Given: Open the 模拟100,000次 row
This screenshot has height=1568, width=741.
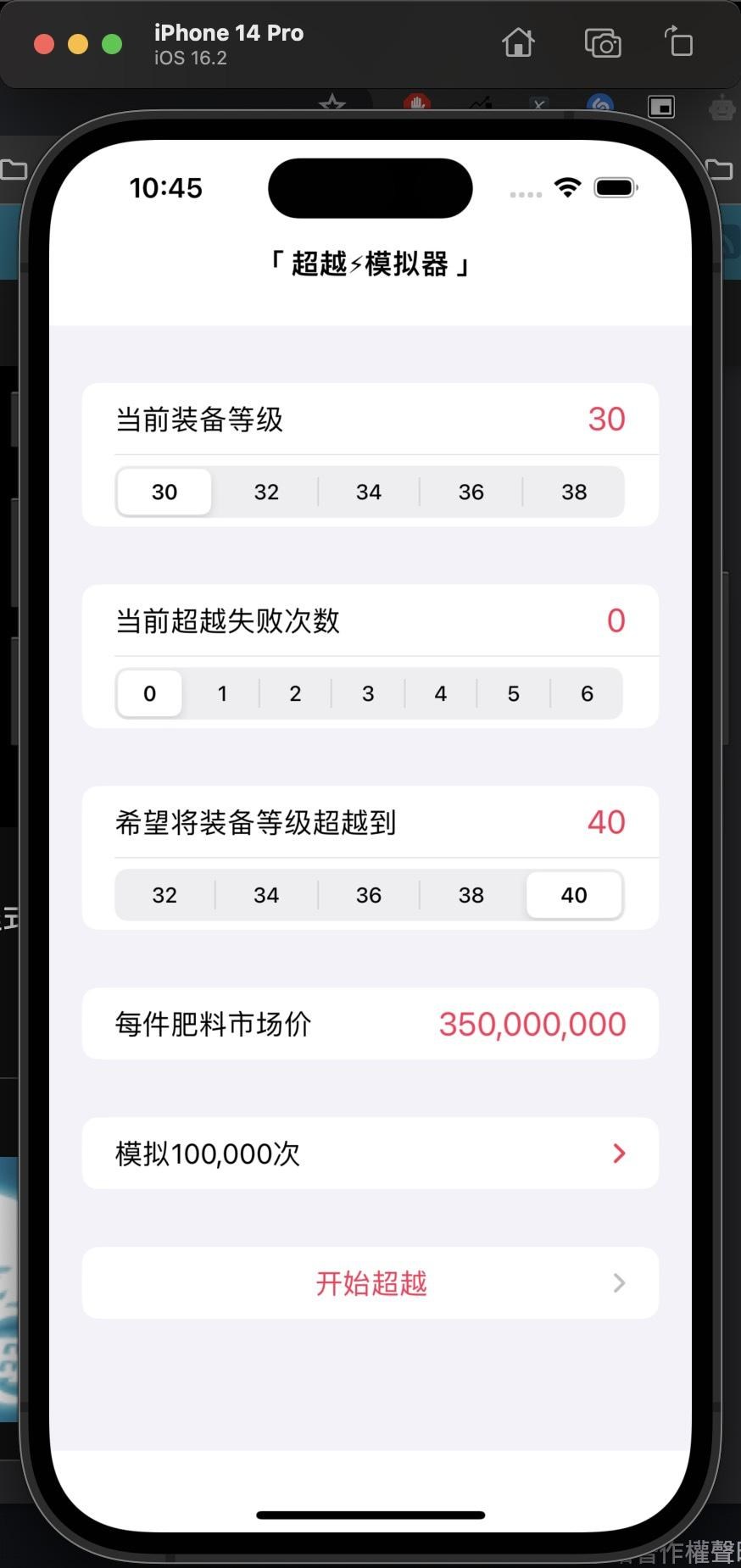Looking at the screenshot, I should 370,1154.
